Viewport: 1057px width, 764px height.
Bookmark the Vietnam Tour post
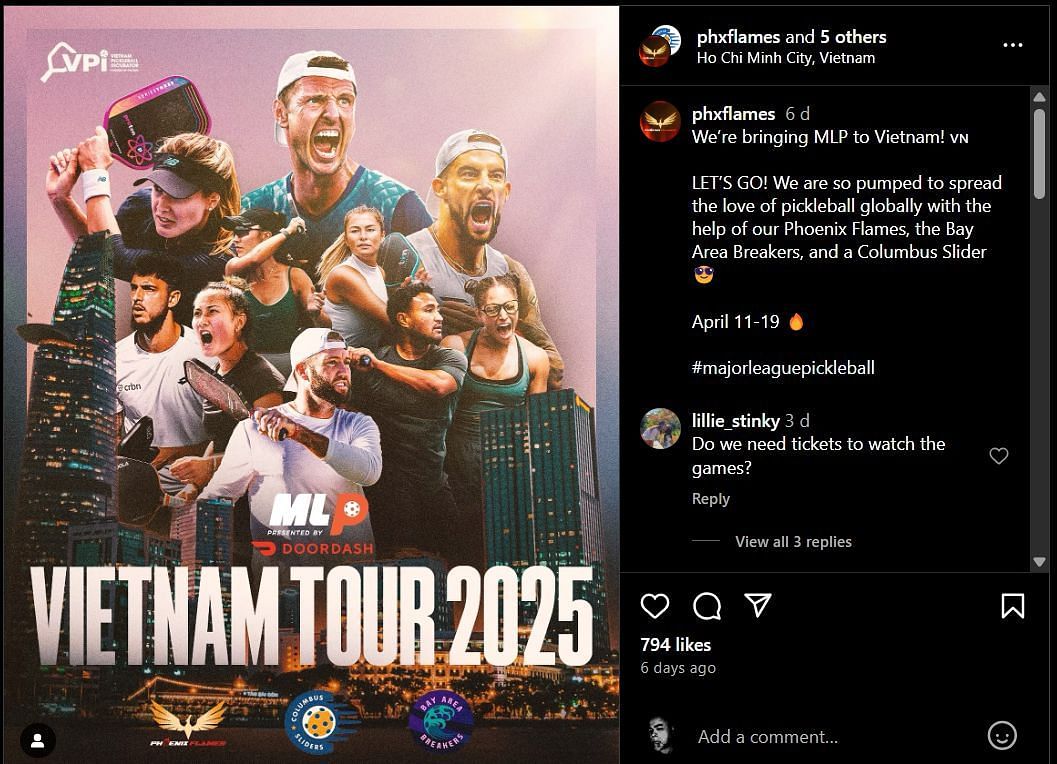point(1012,605)
